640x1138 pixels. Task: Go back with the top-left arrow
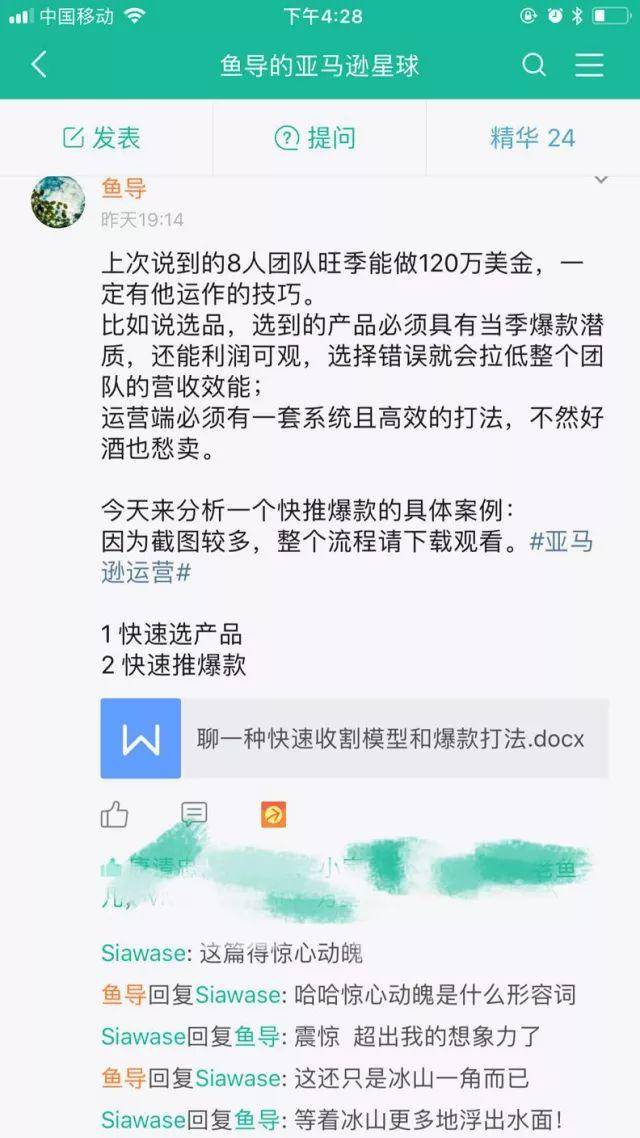[x=39, y=65]
